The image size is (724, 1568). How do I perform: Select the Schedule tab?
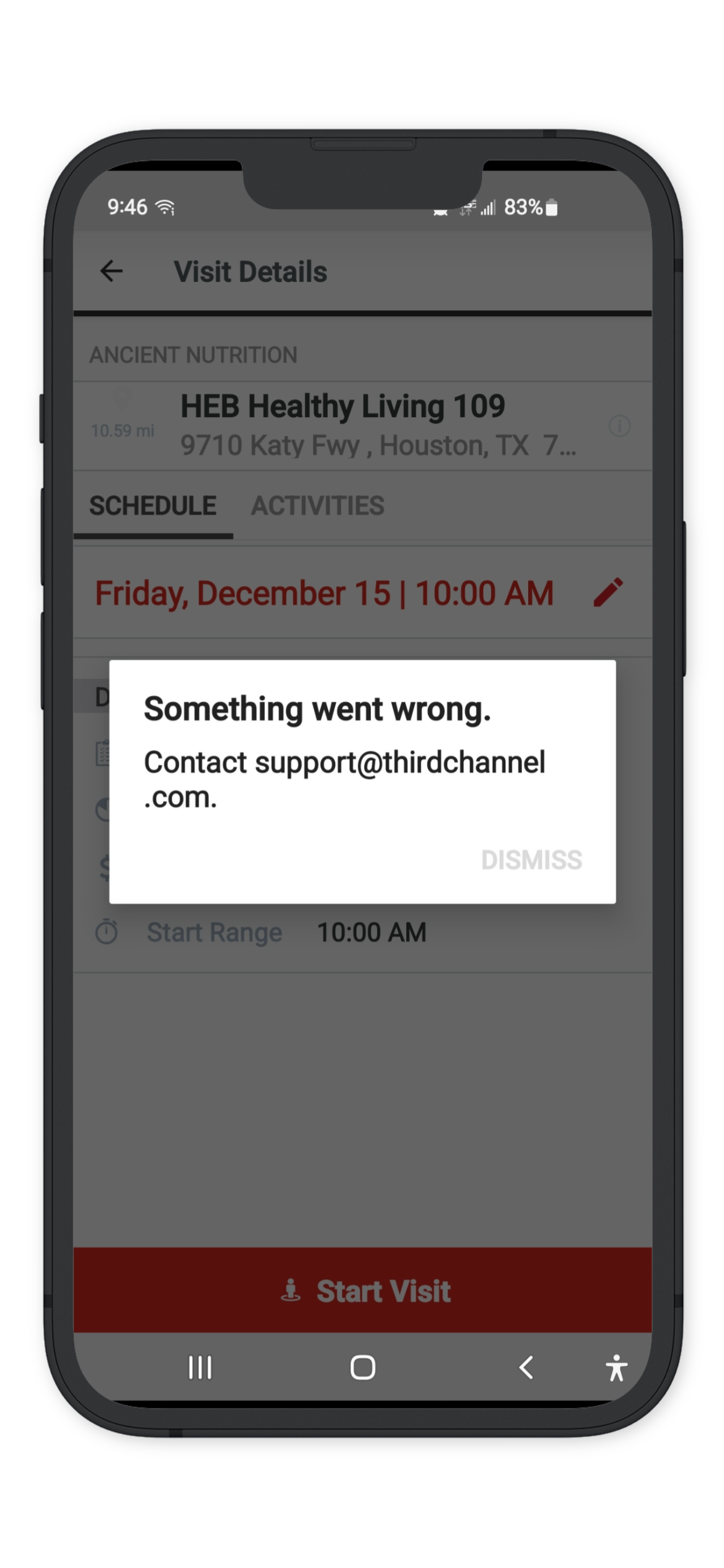153,506
